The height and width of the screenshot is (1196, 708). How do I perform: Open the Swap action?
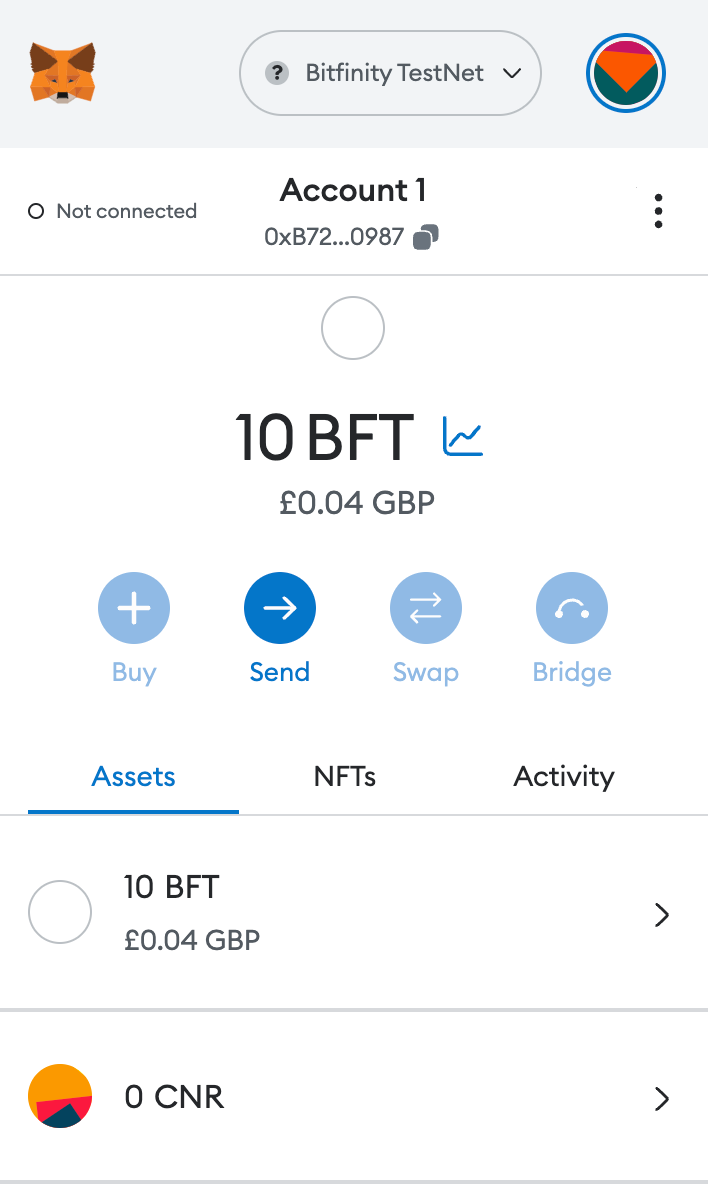pos(426,608)
